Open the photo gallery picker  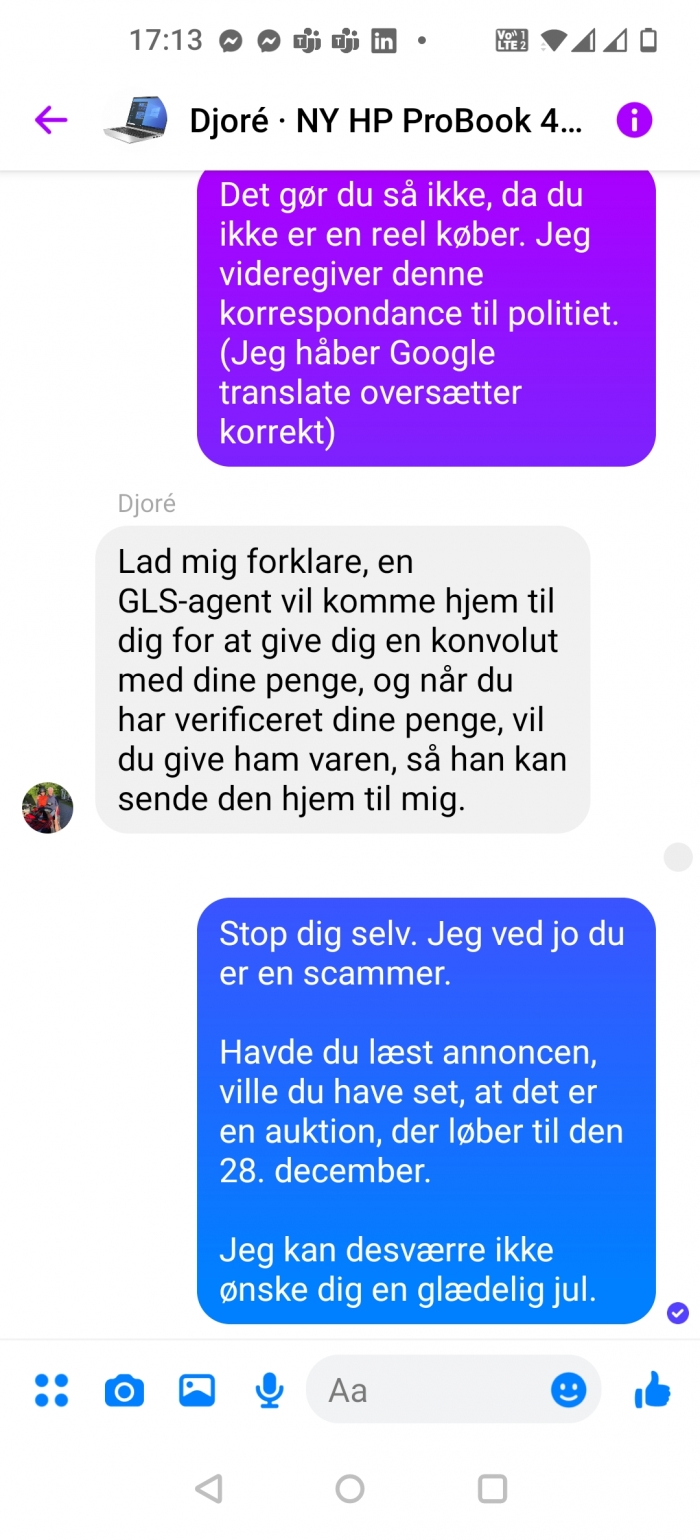click(197, 1390)
